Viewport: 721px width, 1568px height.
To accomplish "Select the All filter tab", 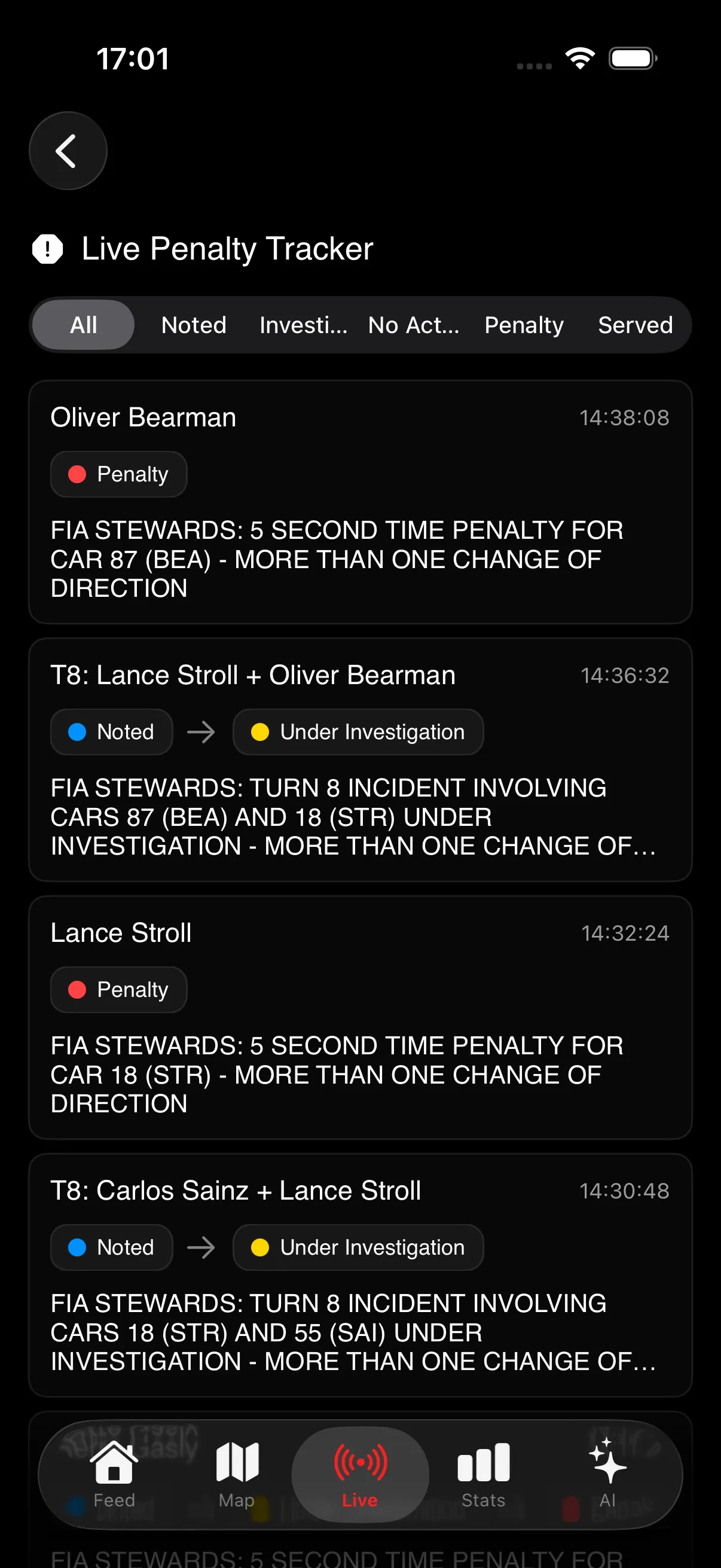I will pos(83,325).
